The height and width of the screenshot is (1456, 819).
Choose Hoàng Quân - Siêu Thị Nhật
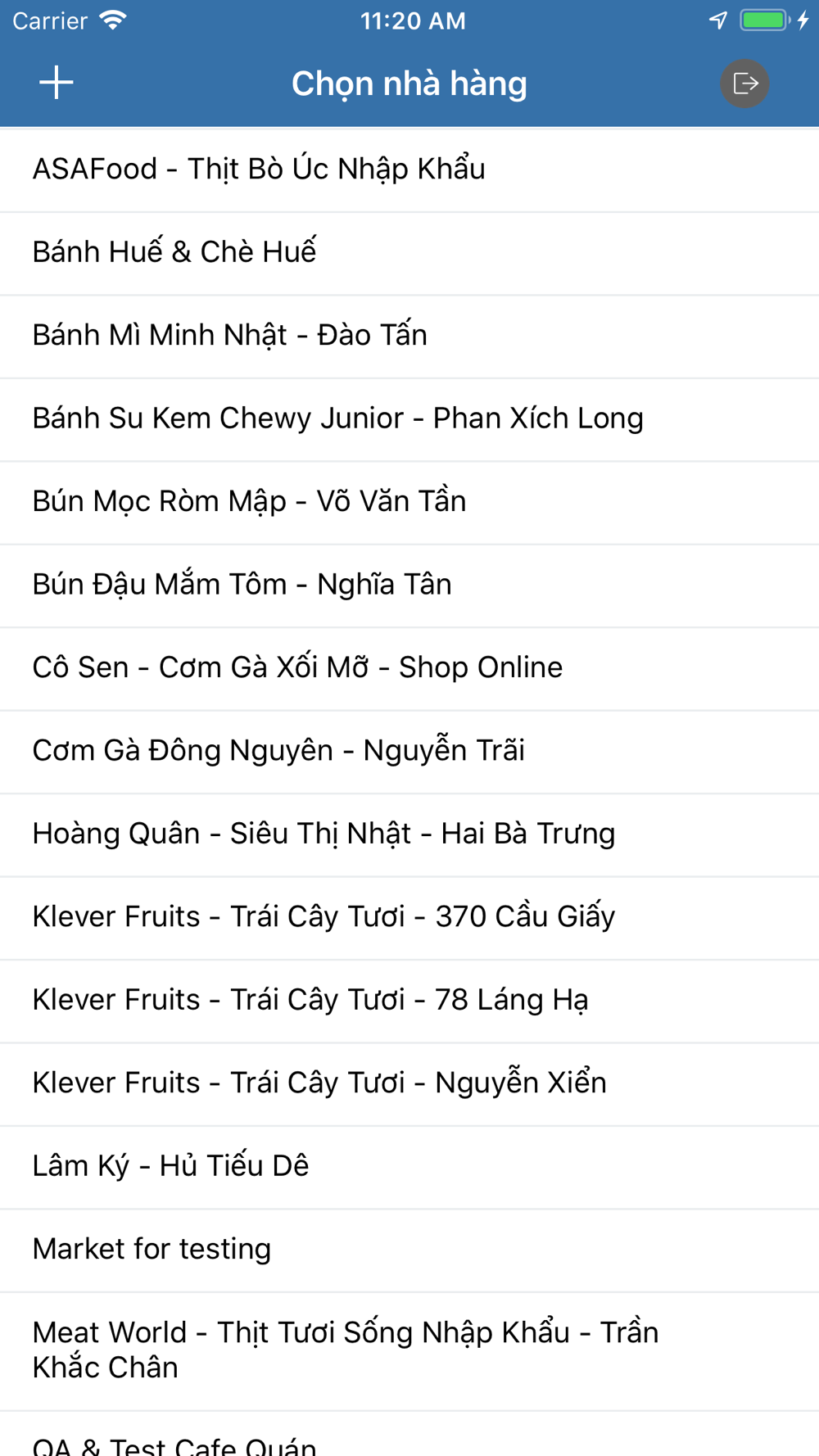[x=409, y=835]
